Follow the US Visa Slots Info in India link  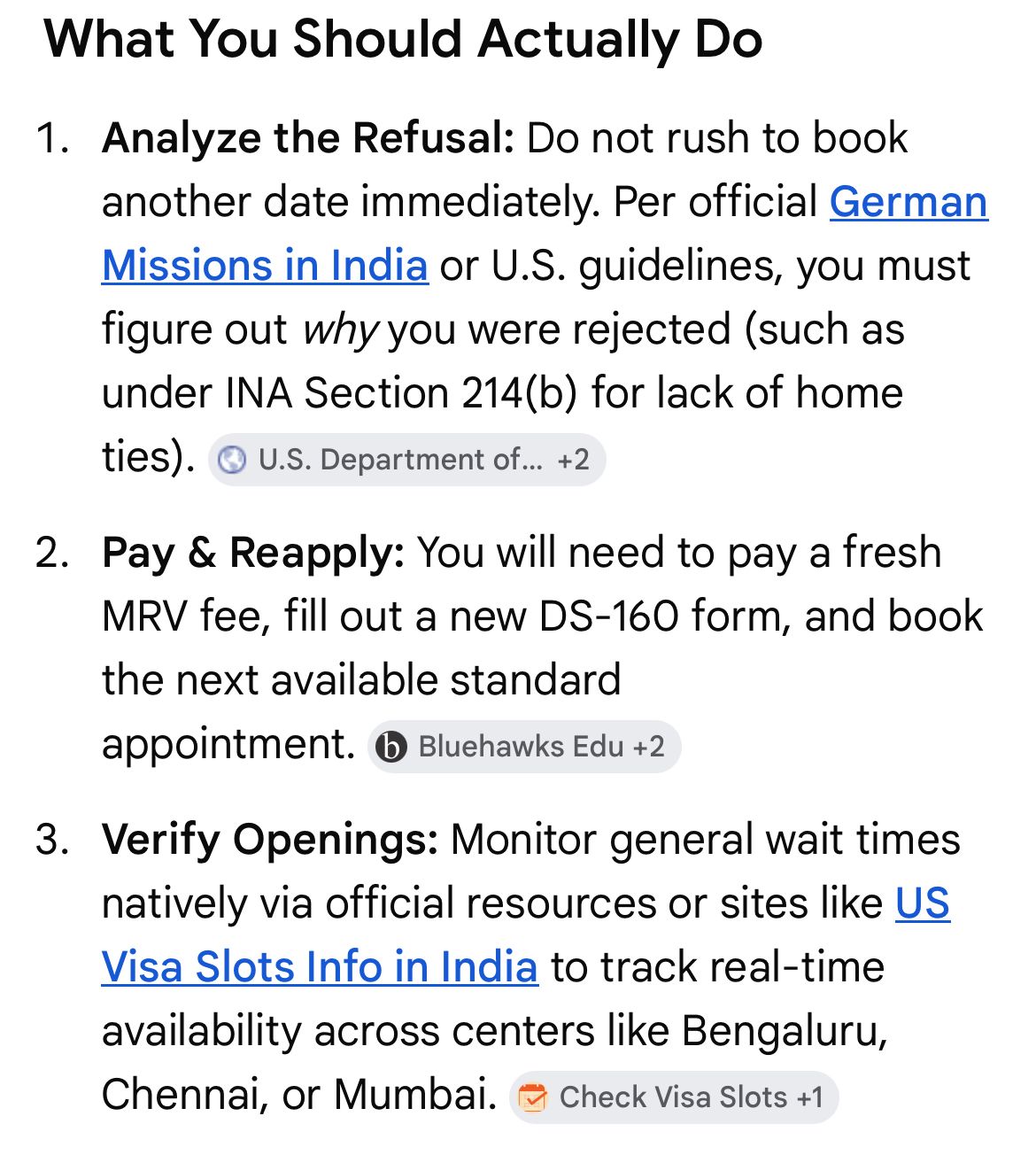pos(320,966)
